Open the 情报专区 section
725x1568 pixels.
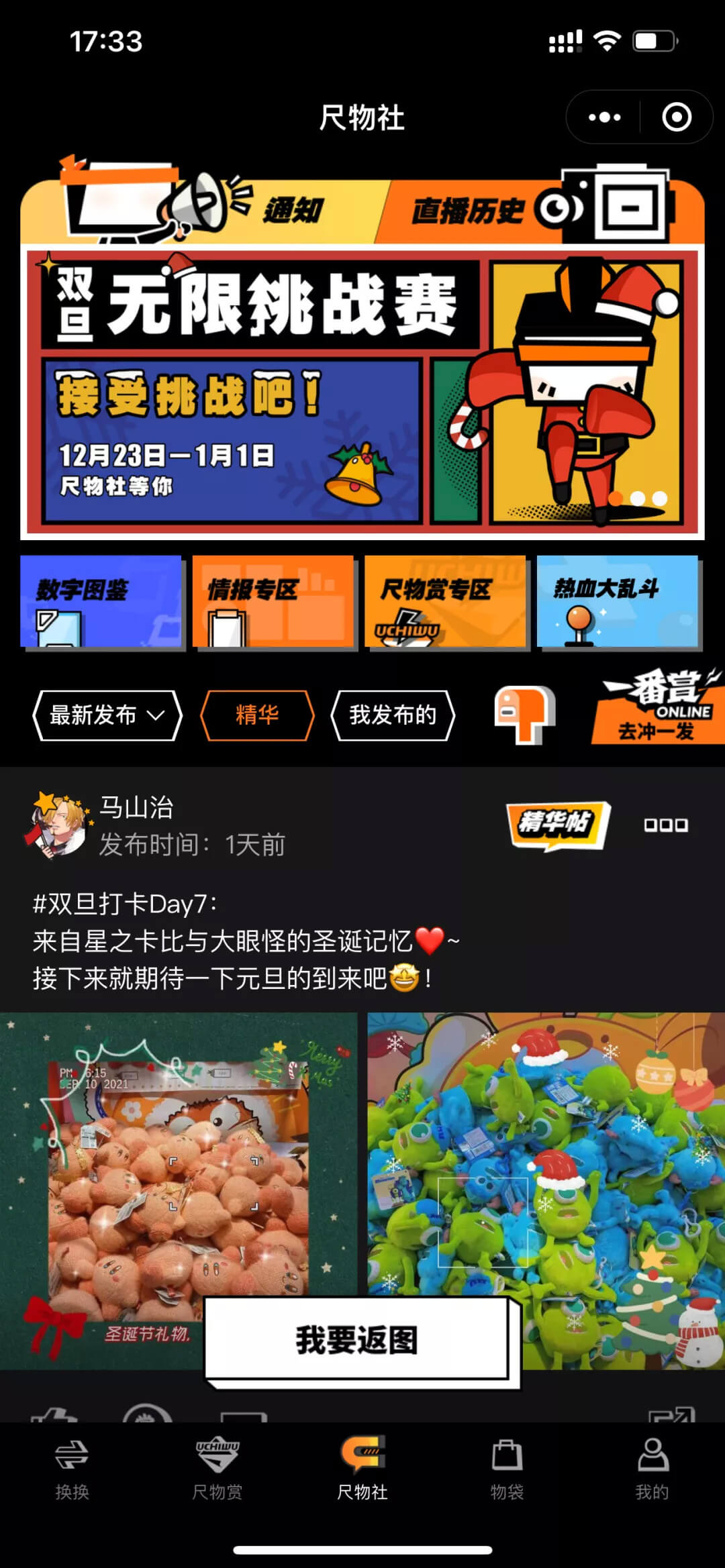click(274, 602)
